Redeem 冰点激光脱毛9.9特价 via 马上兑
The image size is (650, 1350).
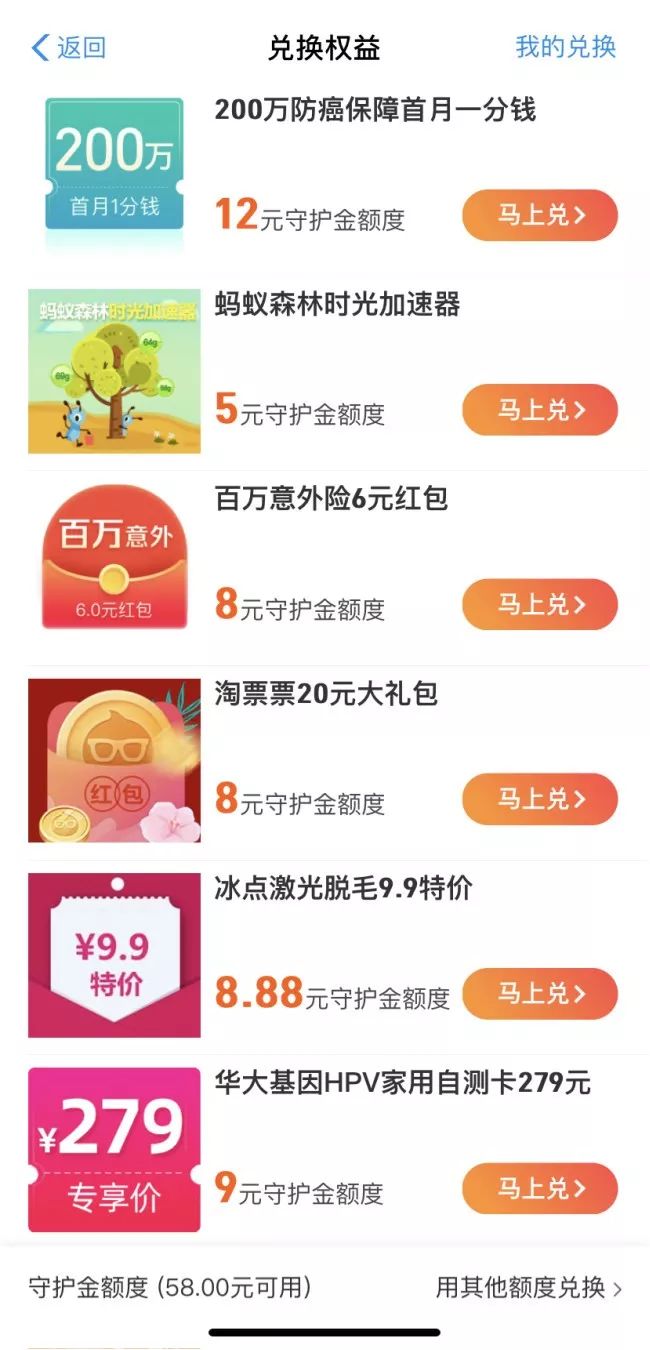click(x=540, y=993)
